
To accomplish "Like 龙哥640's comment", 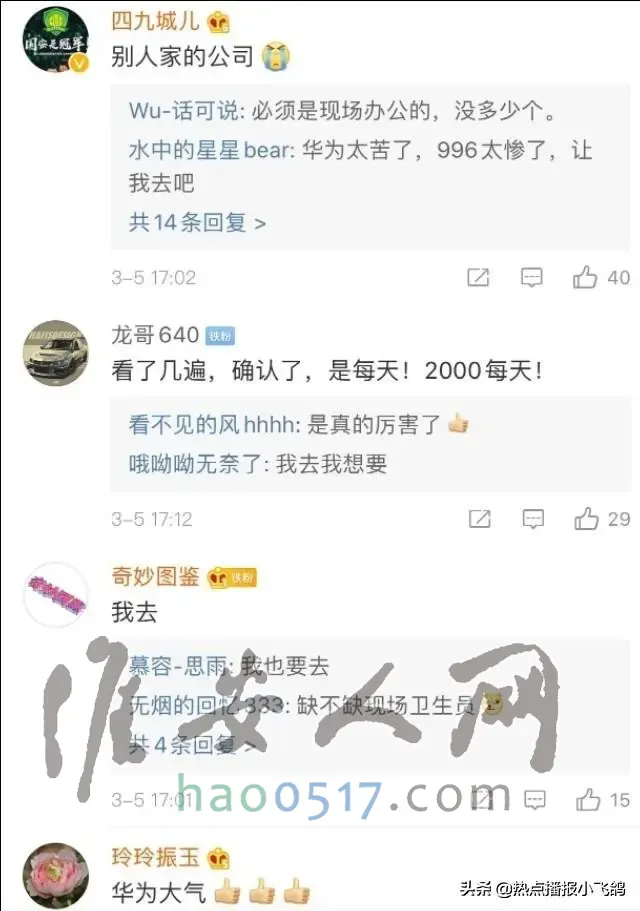I will pos(587,518).
